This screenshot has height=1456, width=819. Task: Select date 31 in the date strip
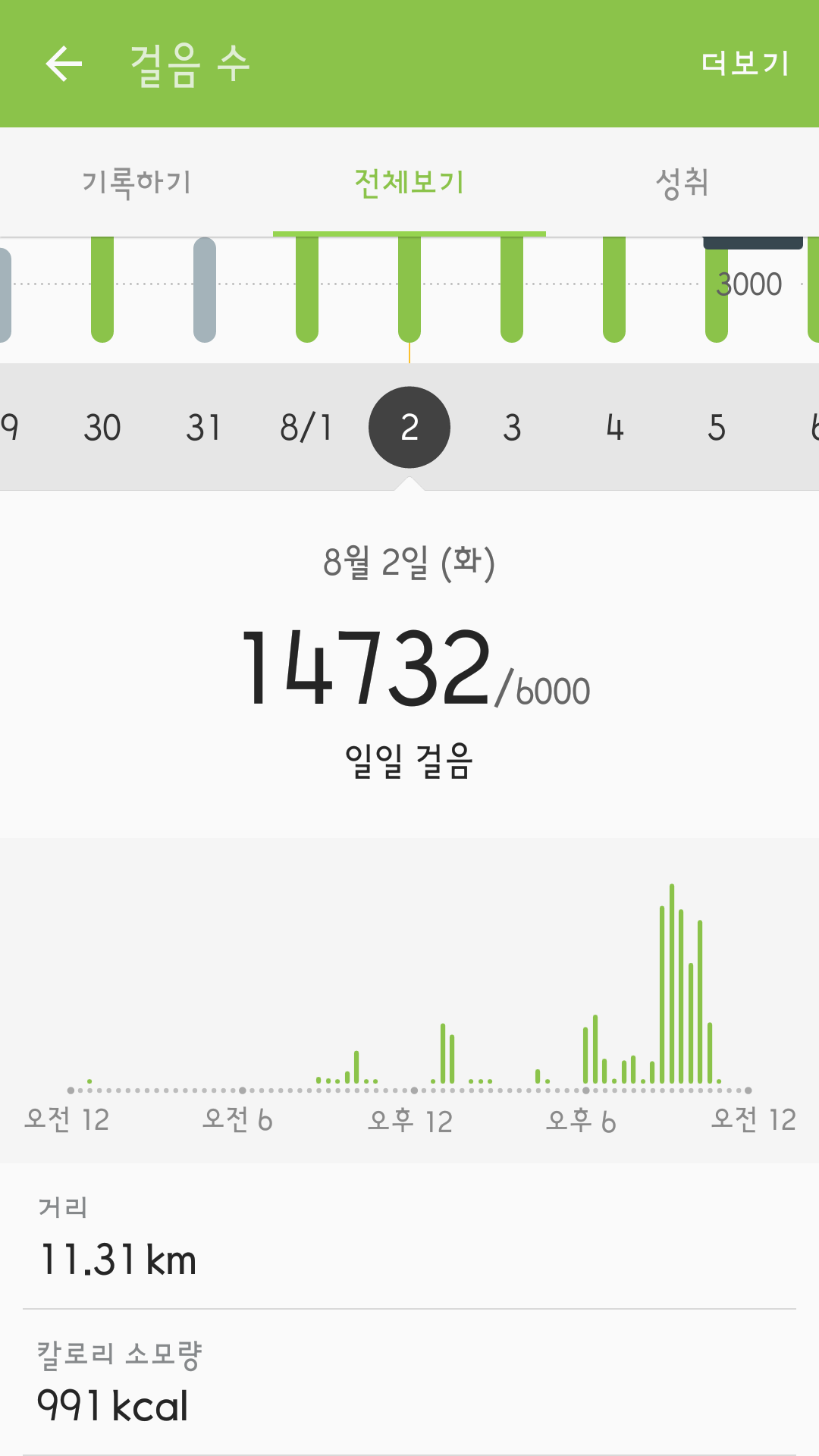point(206,427)
